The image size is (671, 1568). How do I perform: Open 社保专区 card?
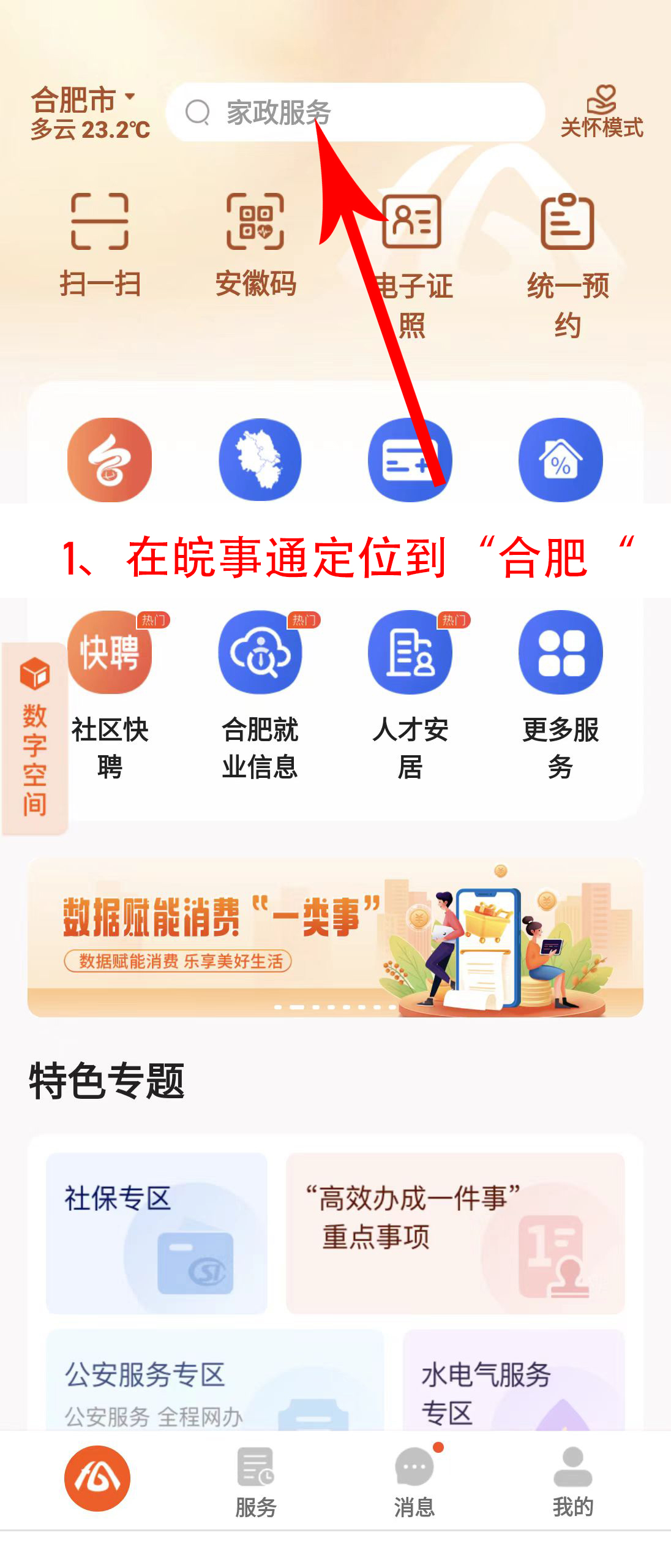coord(157,1232)
